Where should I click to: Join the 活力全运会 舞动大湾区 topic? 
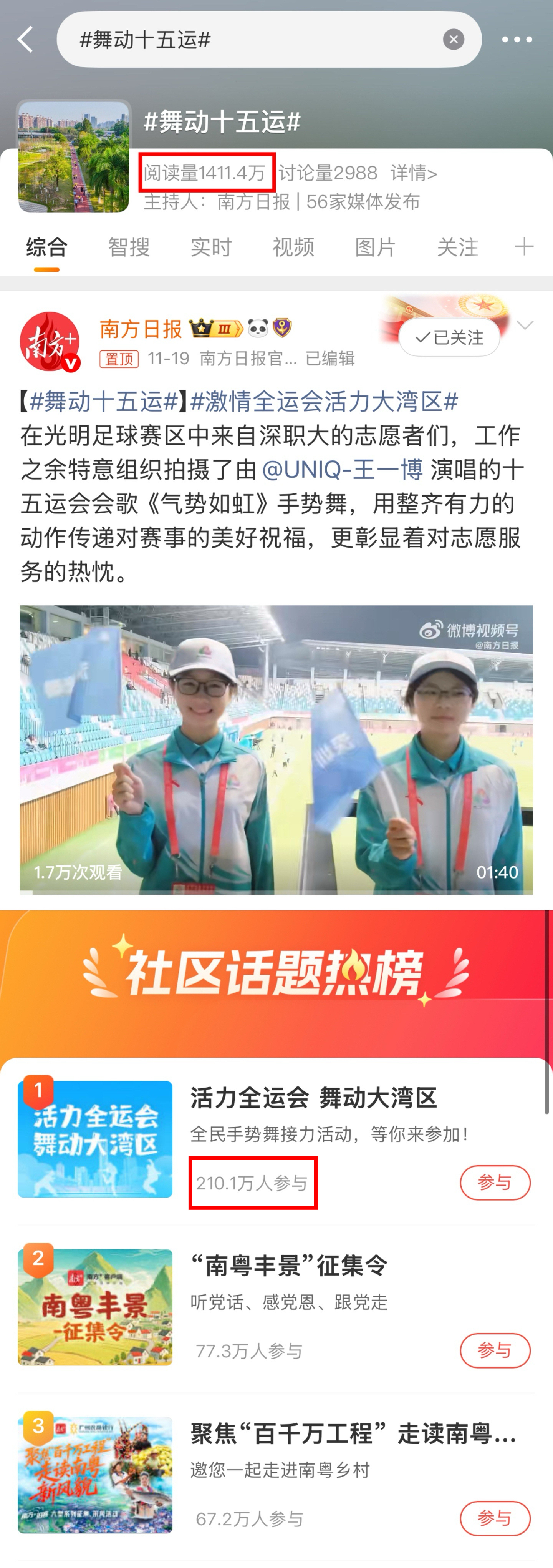point(495,1182)
